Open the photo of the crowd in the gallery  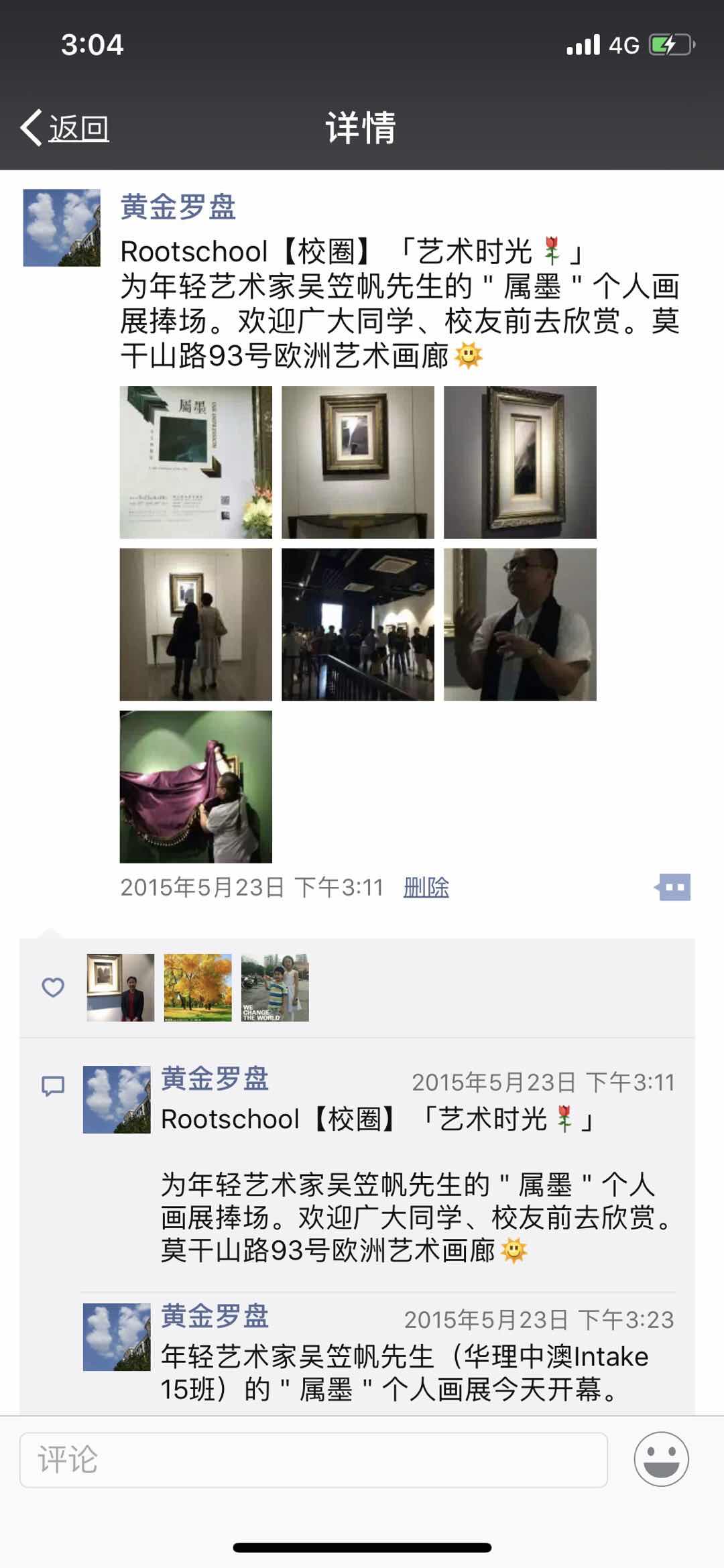click(x=357, y=624)
